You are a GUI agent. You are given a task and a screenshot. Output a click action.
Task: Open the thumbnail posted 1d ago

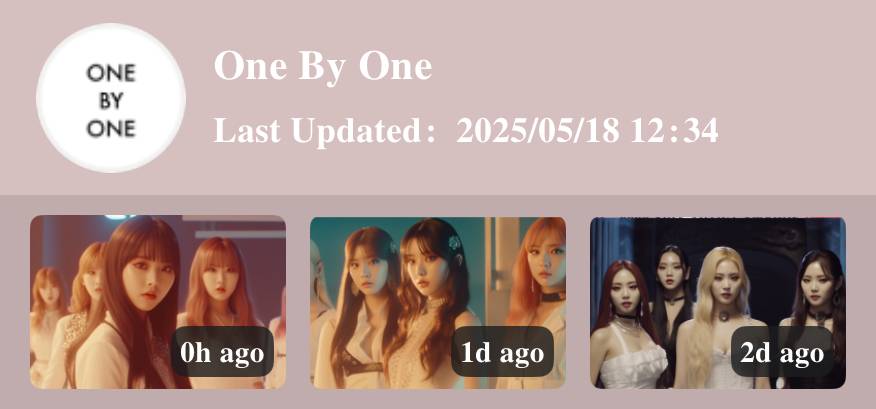(x=437, y=301)
